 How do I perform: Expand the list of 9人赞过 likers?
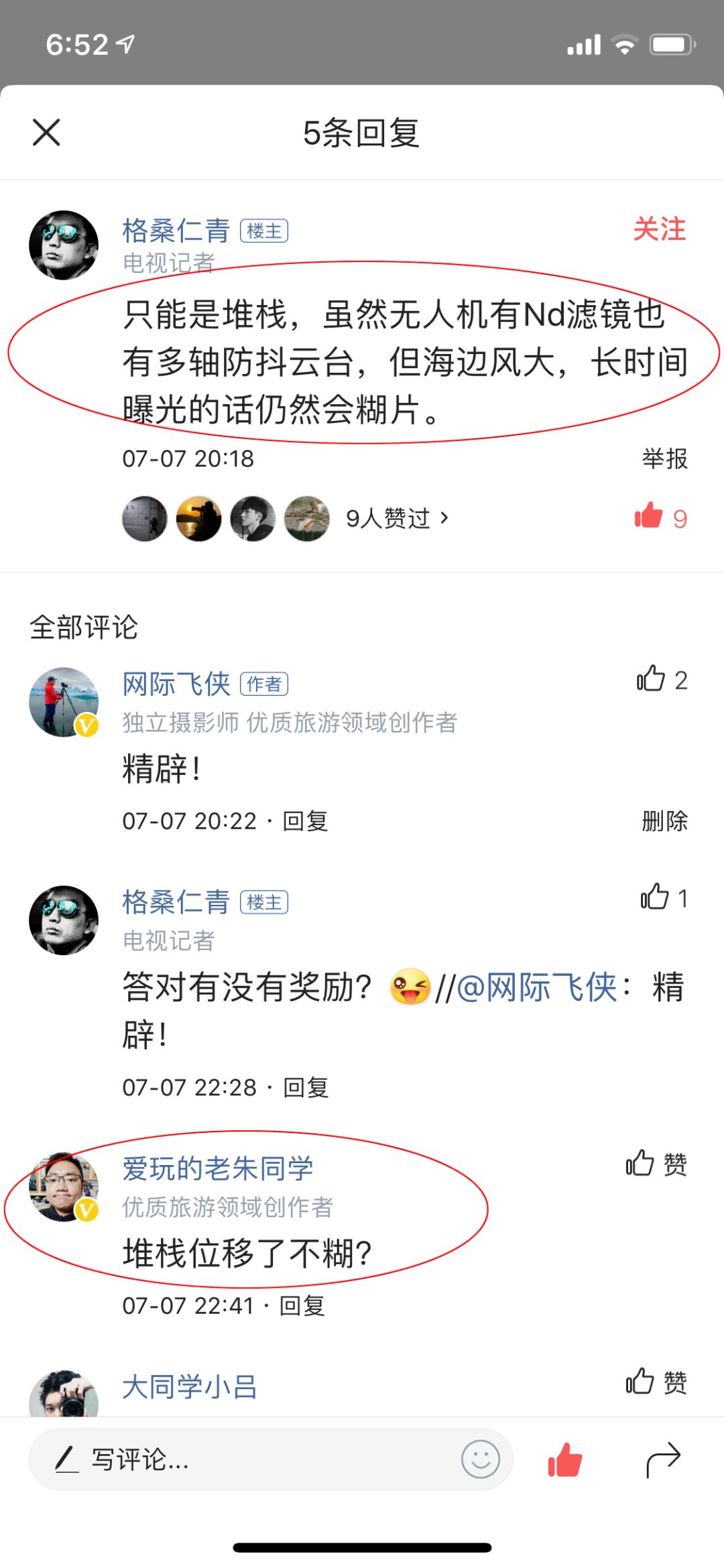pyautogui.click(x=397, y=518)
